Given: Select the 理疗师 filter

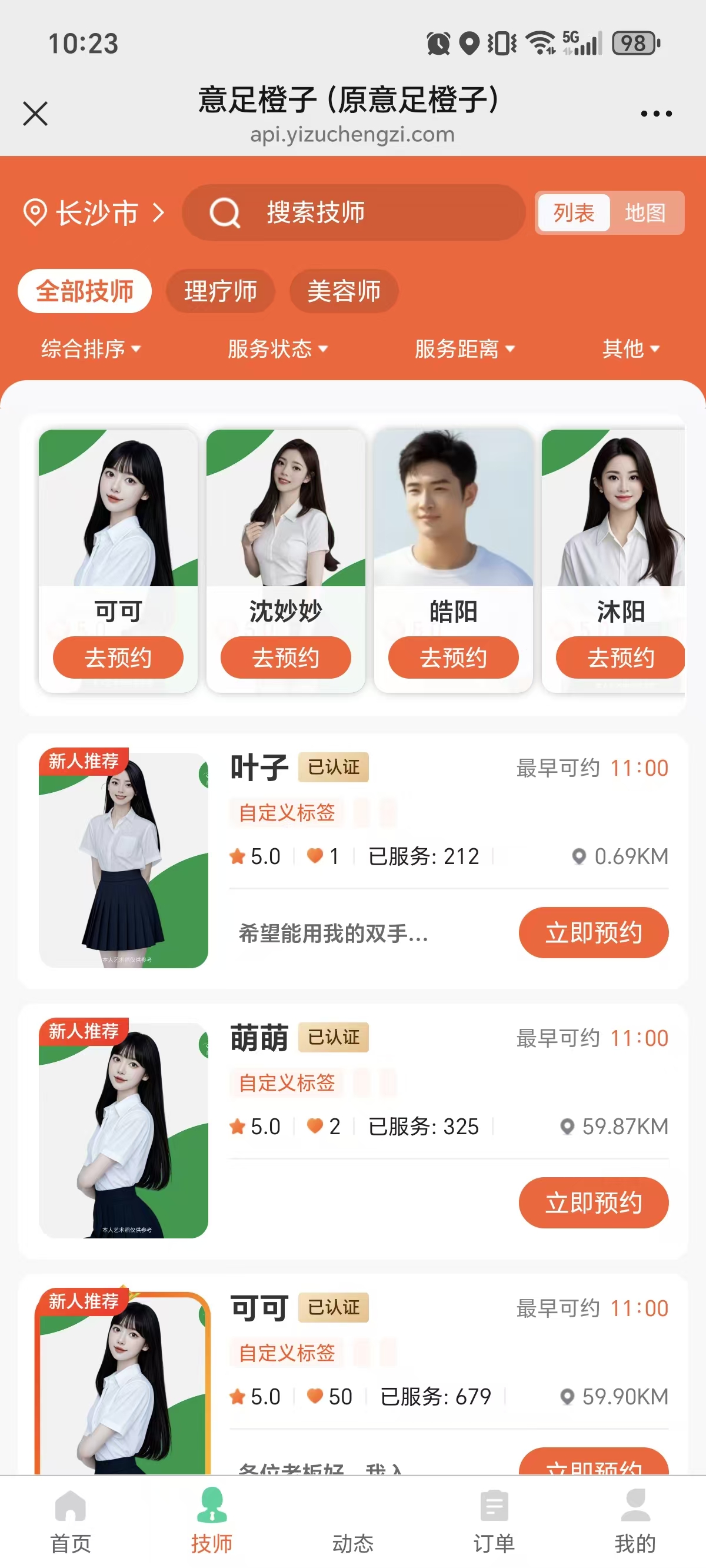Looking at the screenshot, I should 219,291.
